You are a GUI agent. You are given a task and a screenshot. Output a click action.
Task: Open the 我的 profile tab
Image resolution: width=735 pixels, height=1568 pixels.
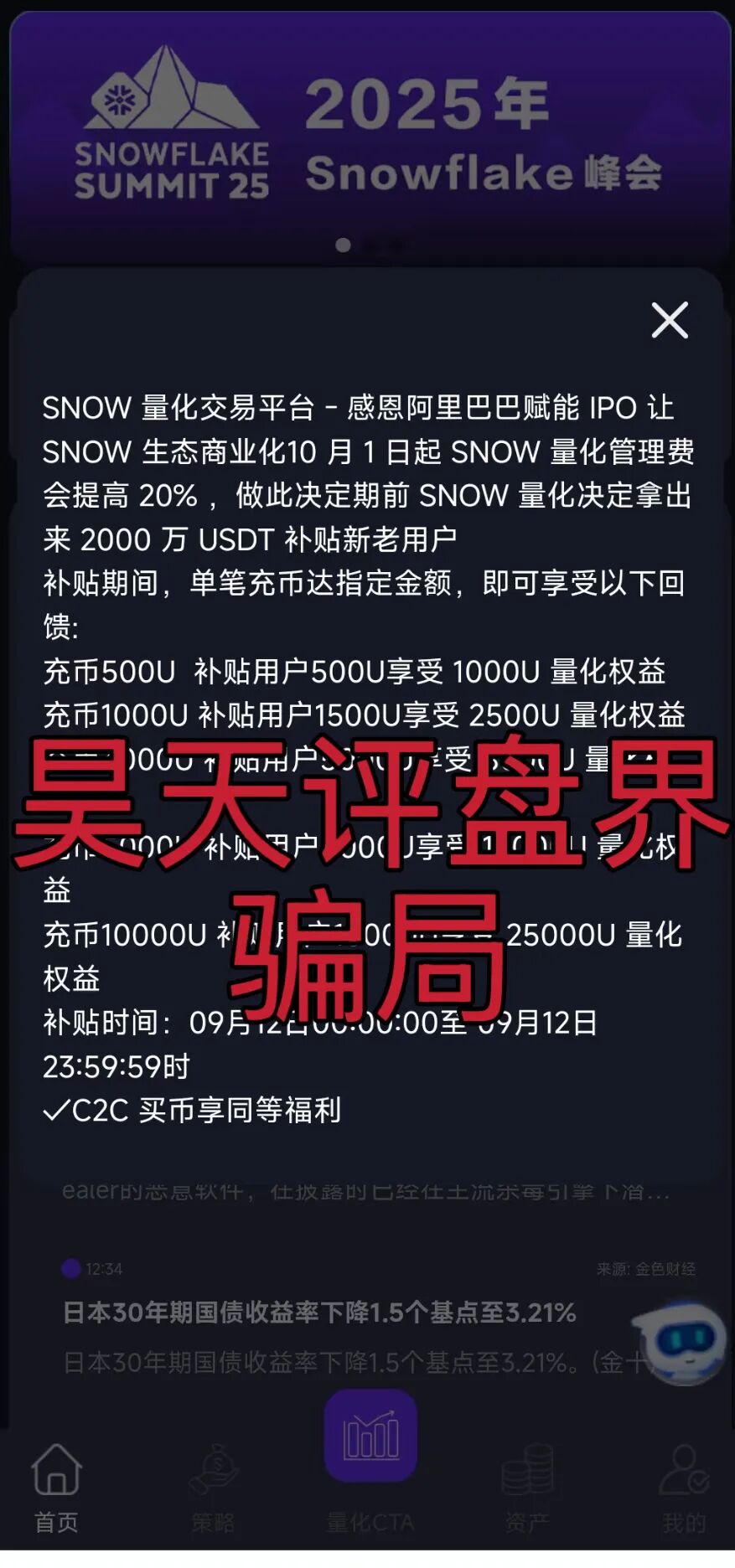(x=684, y=1488)
